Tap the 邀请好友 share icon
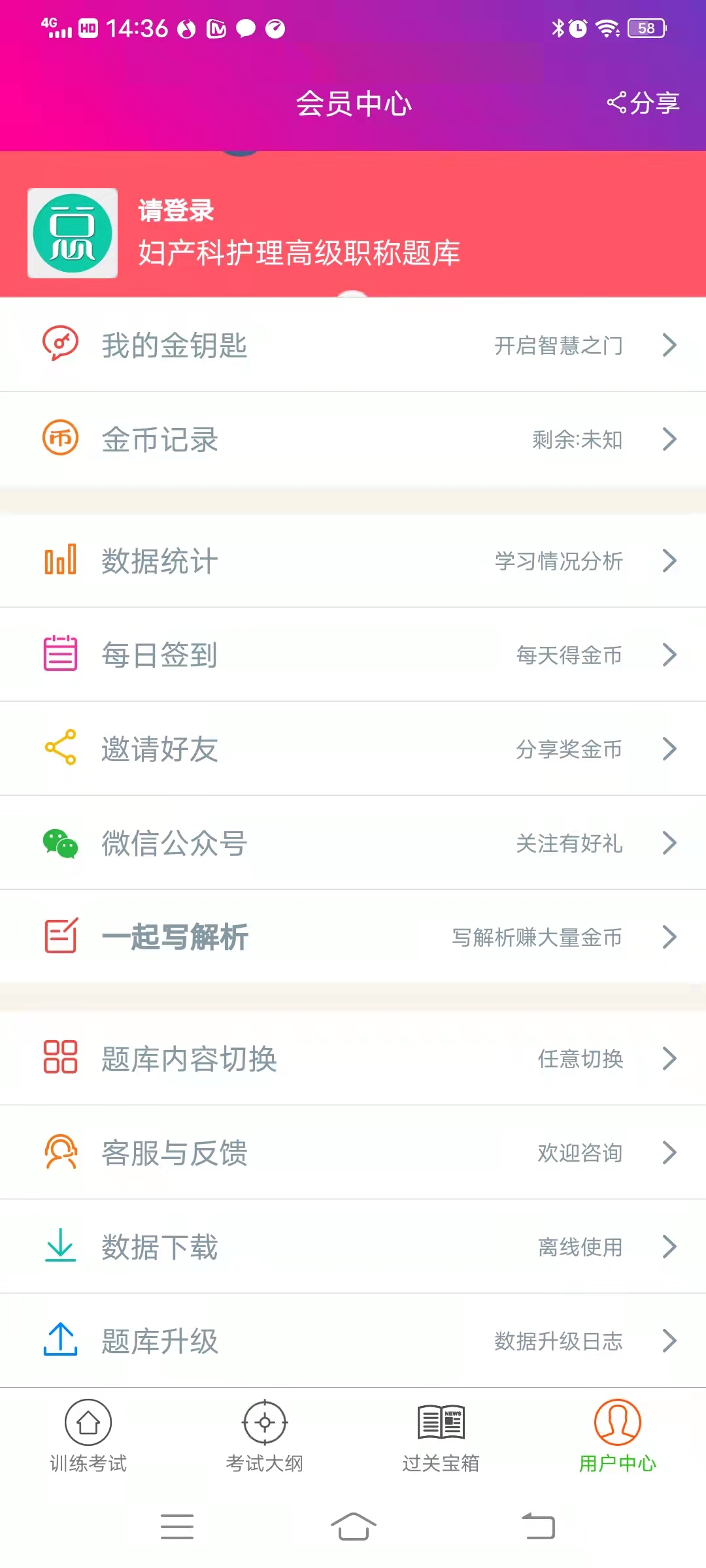The height and width of the screenshot is (1568, 706). (x=60, y=749)
